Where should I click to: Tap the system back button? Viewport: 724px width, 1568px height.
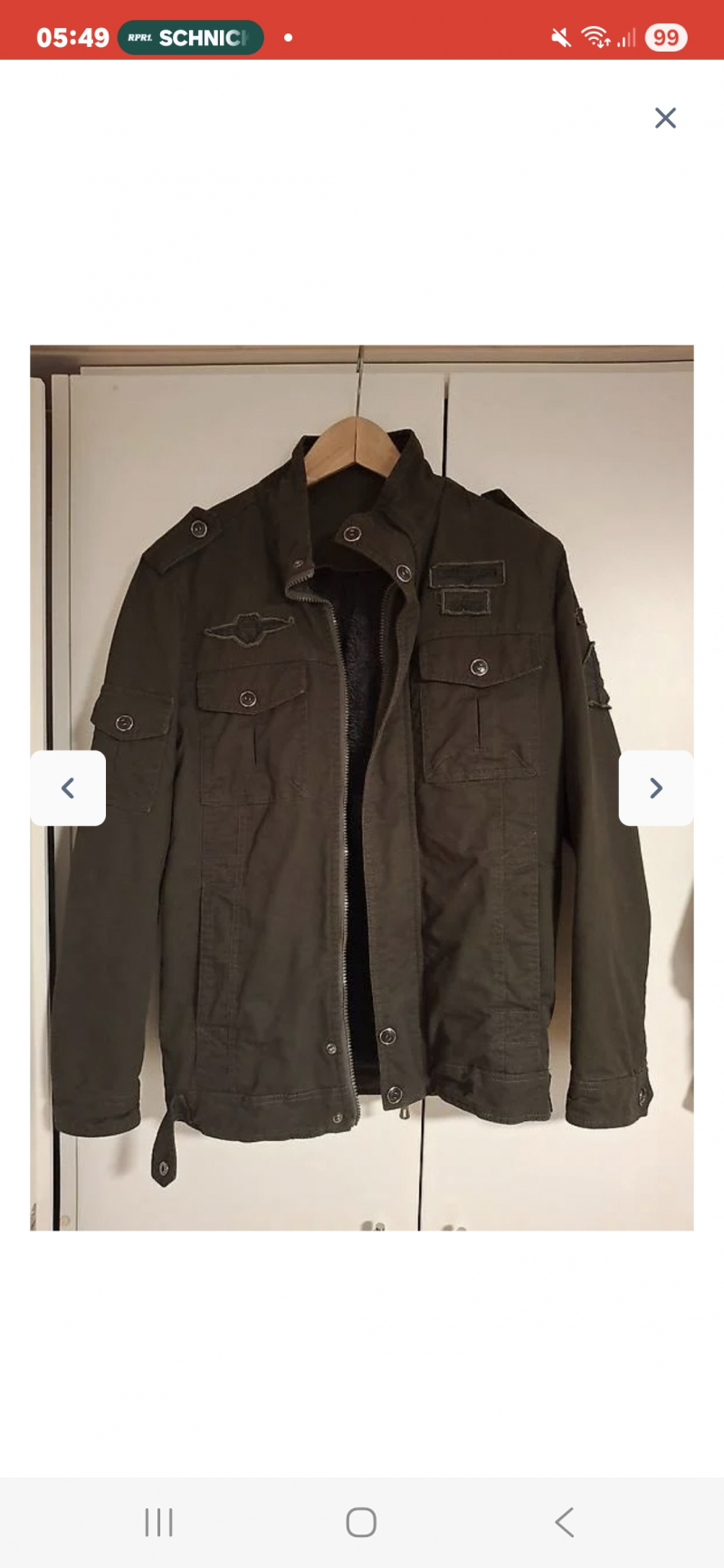coord(564,1522)
